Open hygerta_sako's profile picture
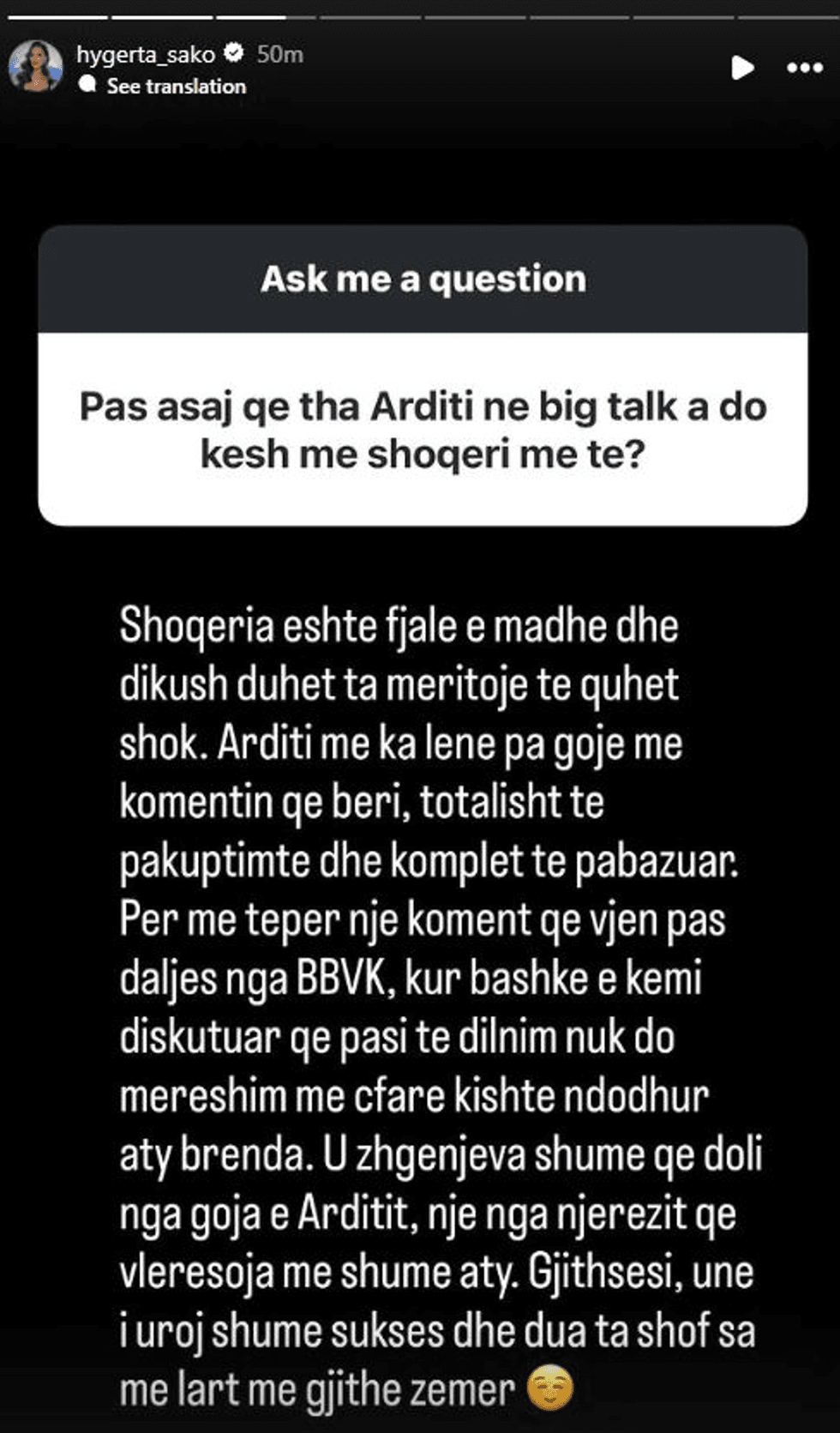This screenshot has height=1433, width=840. [36, 66]
